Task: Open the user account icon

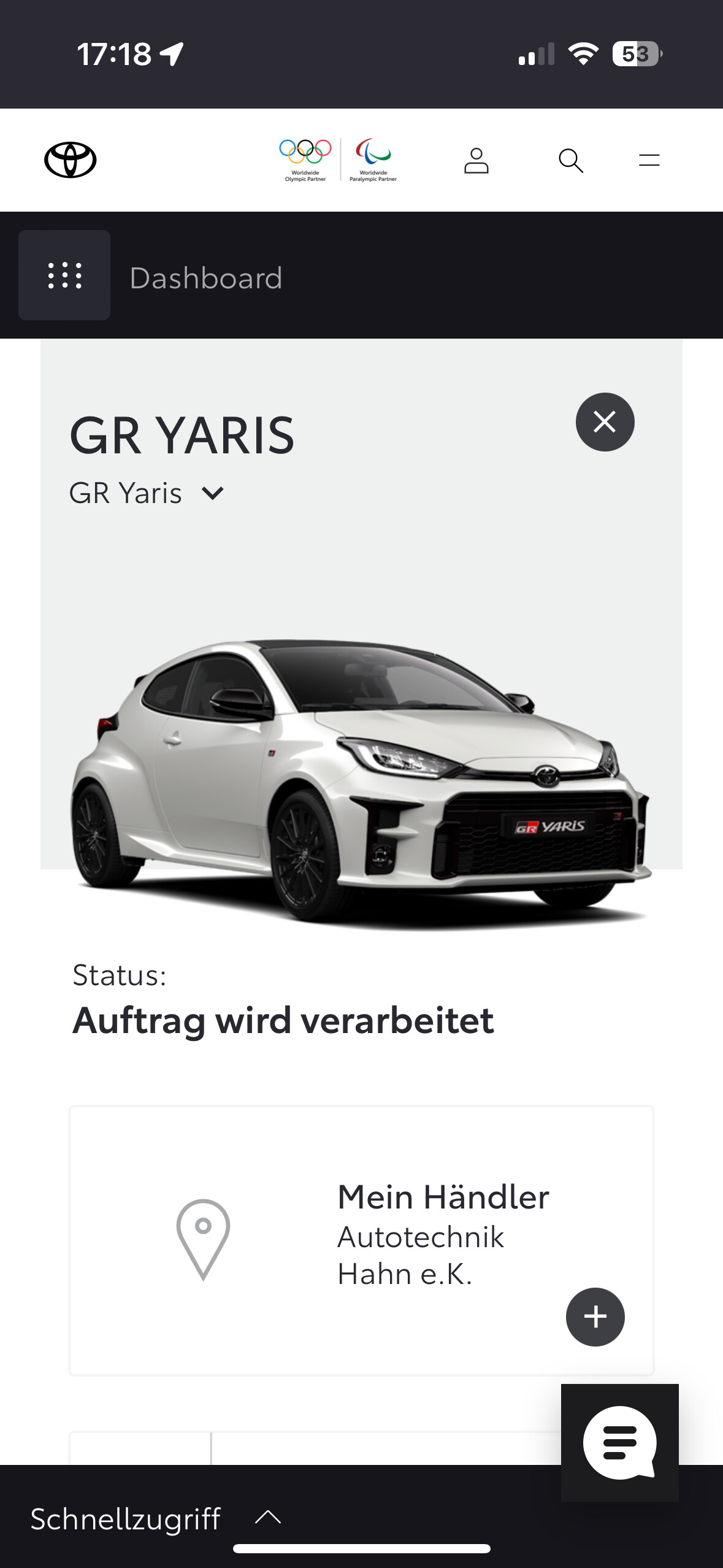Action: 476,161
